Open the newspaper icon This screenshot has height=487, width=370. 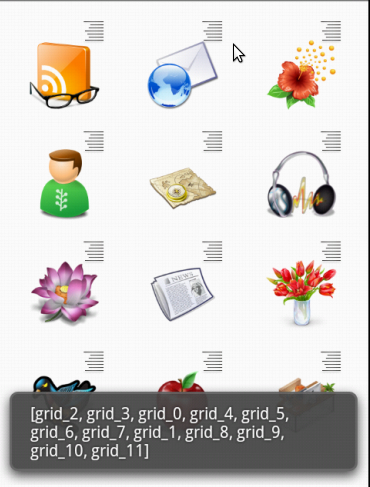[x=182, y=294]
